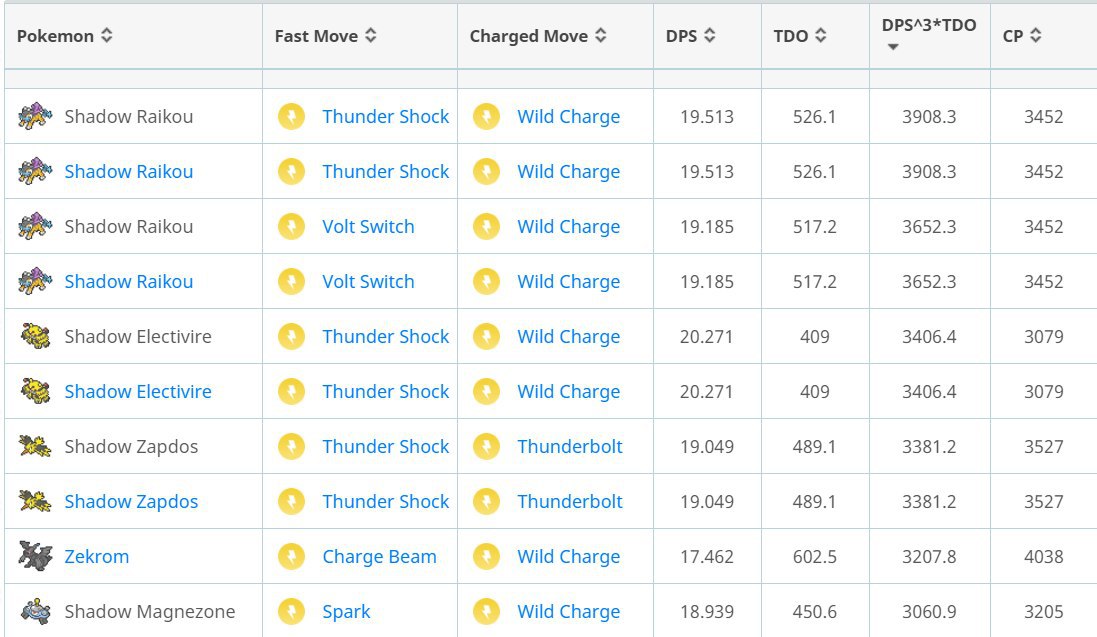The height and width of the screenshot is (637, 1097).
Task: Sort the table by DPS
Action: pyautogui.click(x=691, y=36)
